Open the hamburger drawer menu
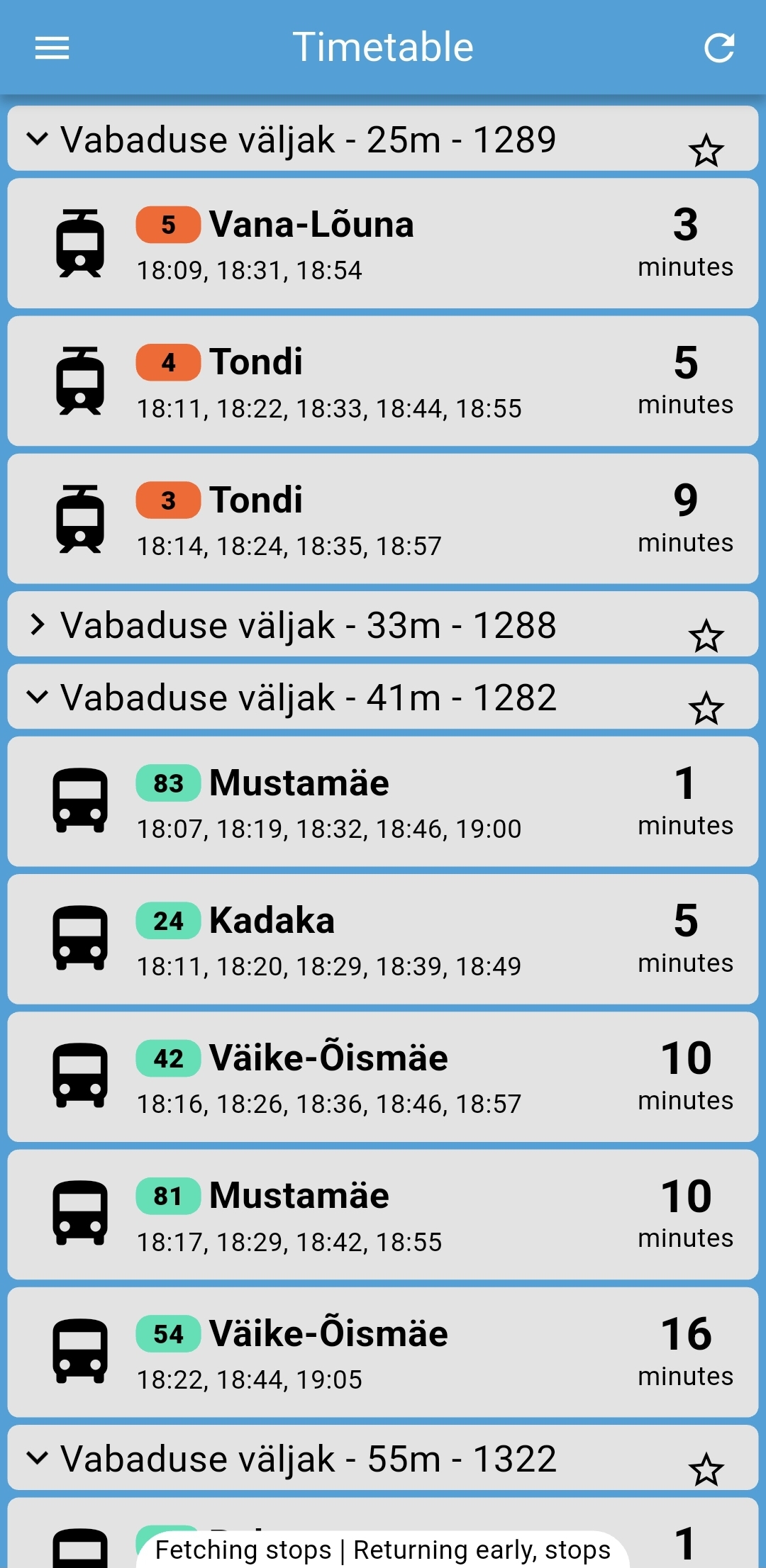Viewport: 766px width, 1568px height. 52,48
